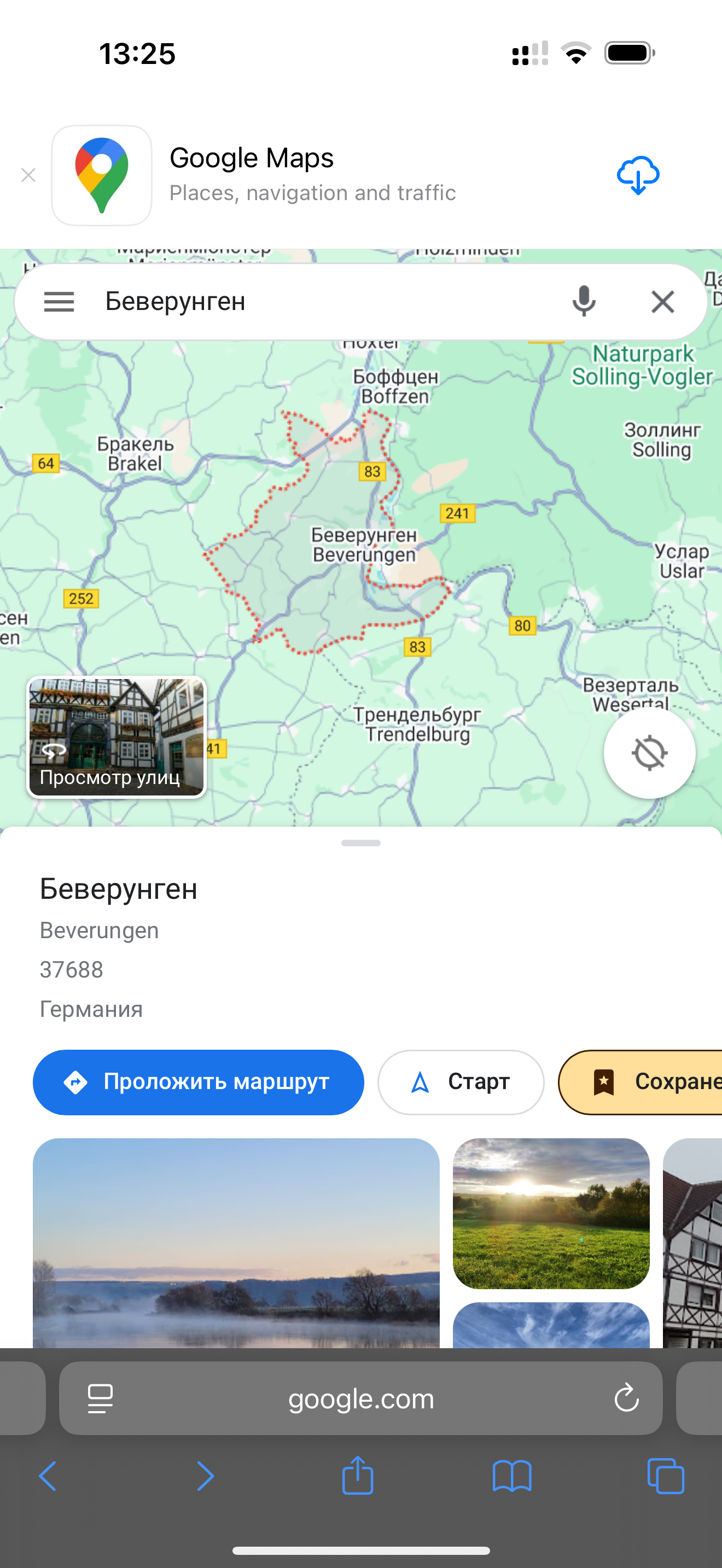Image resolution: width=722 pixels, height=1568 pixels.
Task: Tap Проложить маршрут button
Action: [199, 1081]
